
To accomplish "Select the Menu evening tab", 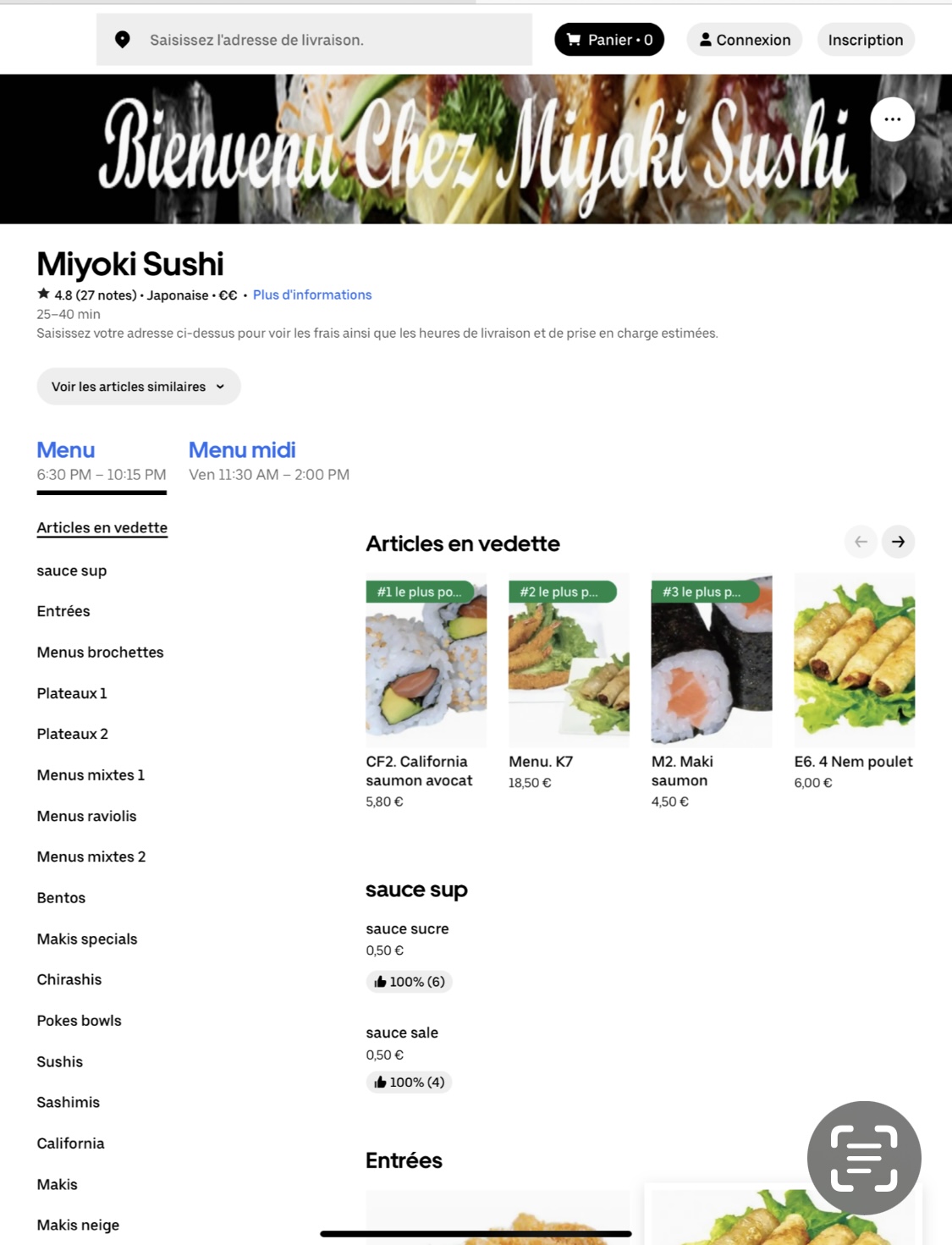I will point(66,450).
